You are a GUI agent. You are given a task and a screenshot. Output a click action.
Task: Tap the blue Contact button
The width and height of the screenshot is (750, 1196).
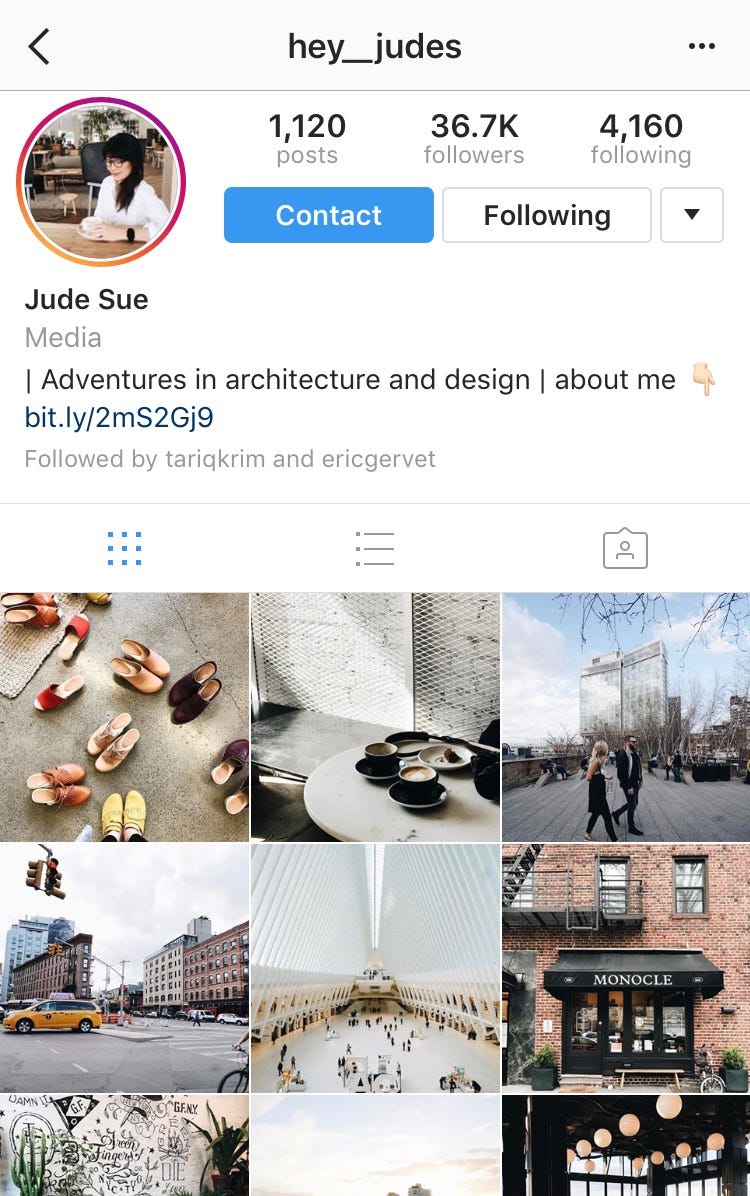tap(328, 215)
